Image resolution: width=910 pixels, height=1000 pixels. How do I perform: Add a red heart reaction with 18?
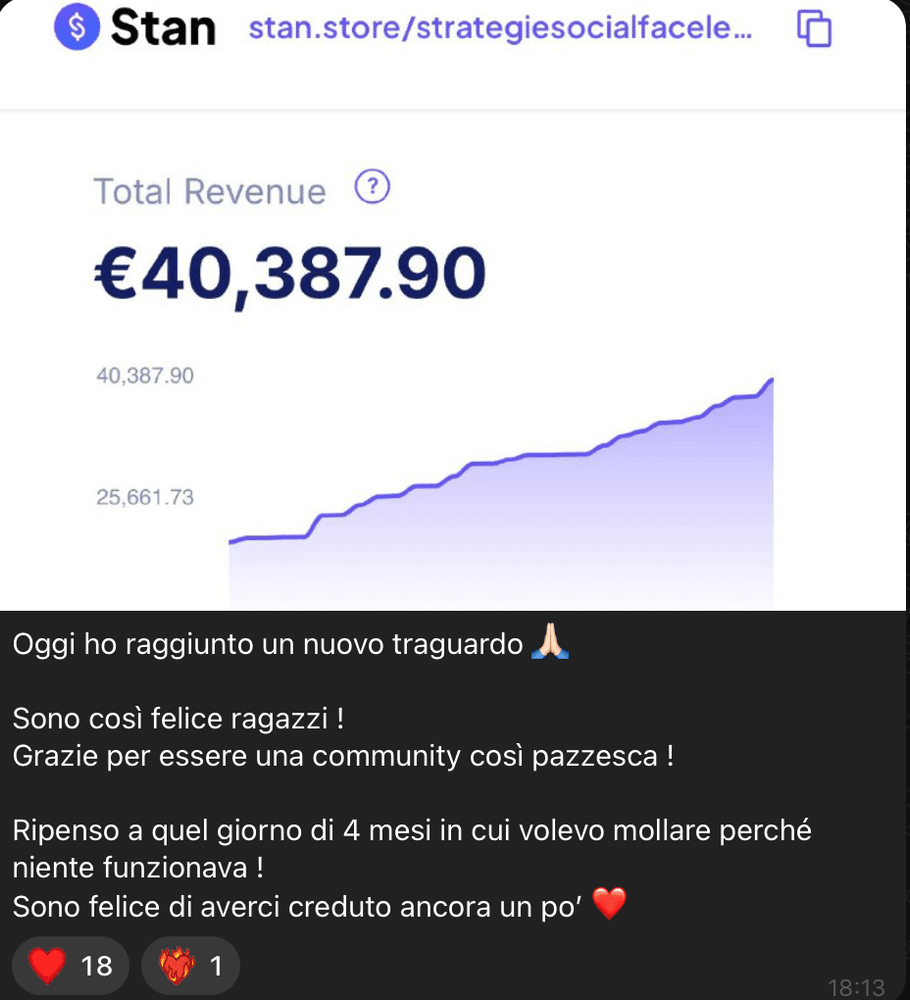[x=70, y=966]
